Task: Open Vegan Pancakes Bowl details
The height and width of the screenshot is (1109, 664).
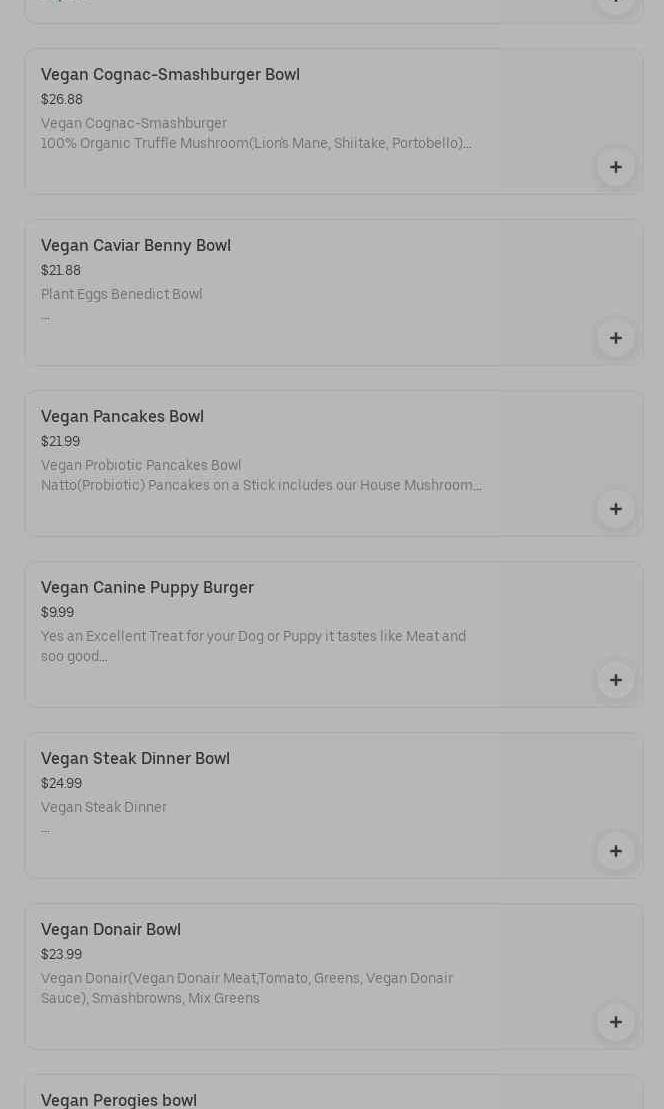Action: coord(122,417)
